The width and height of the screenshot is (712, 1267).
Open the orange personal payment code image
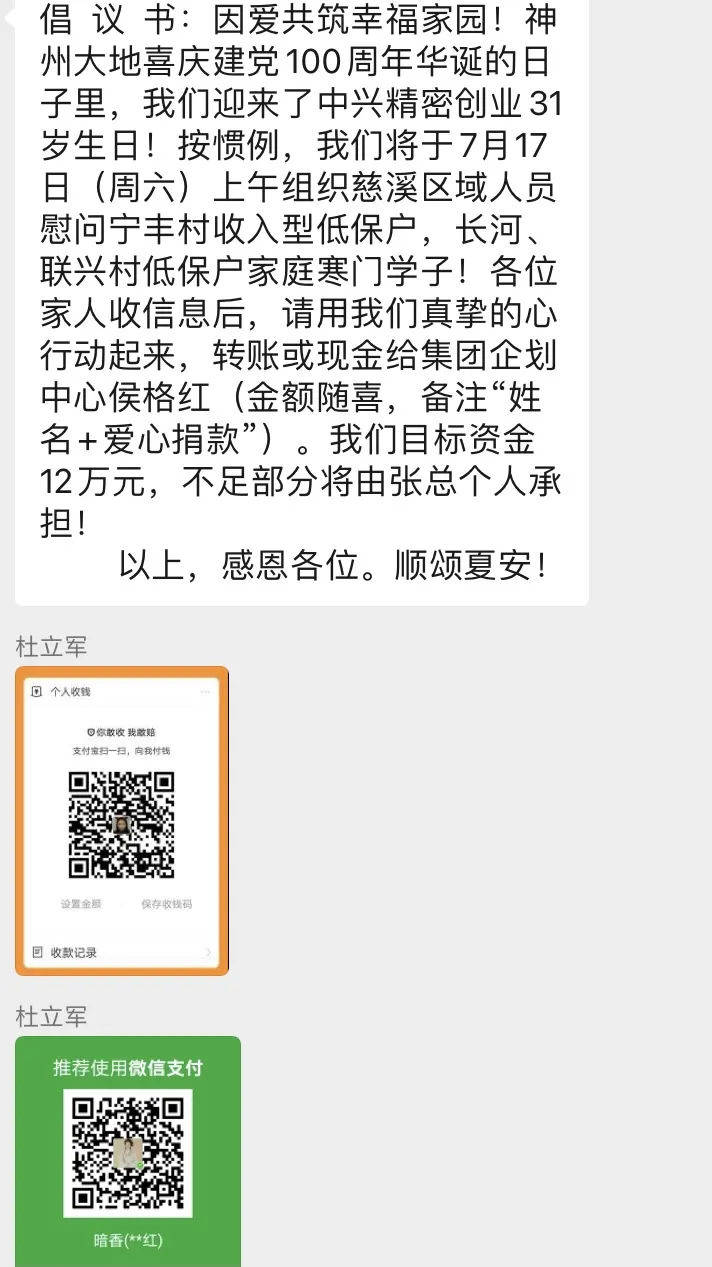click(x=122, y=820)
